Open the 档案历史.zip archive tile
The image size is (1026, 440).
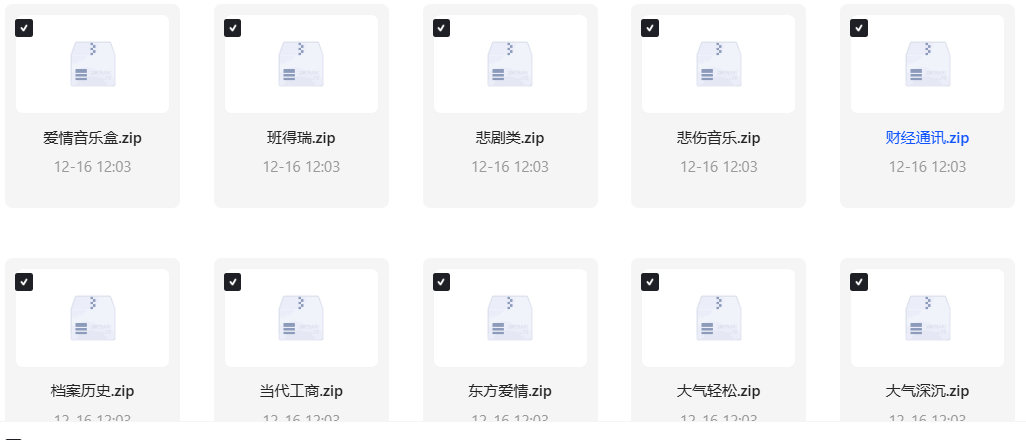click(92, 318)
